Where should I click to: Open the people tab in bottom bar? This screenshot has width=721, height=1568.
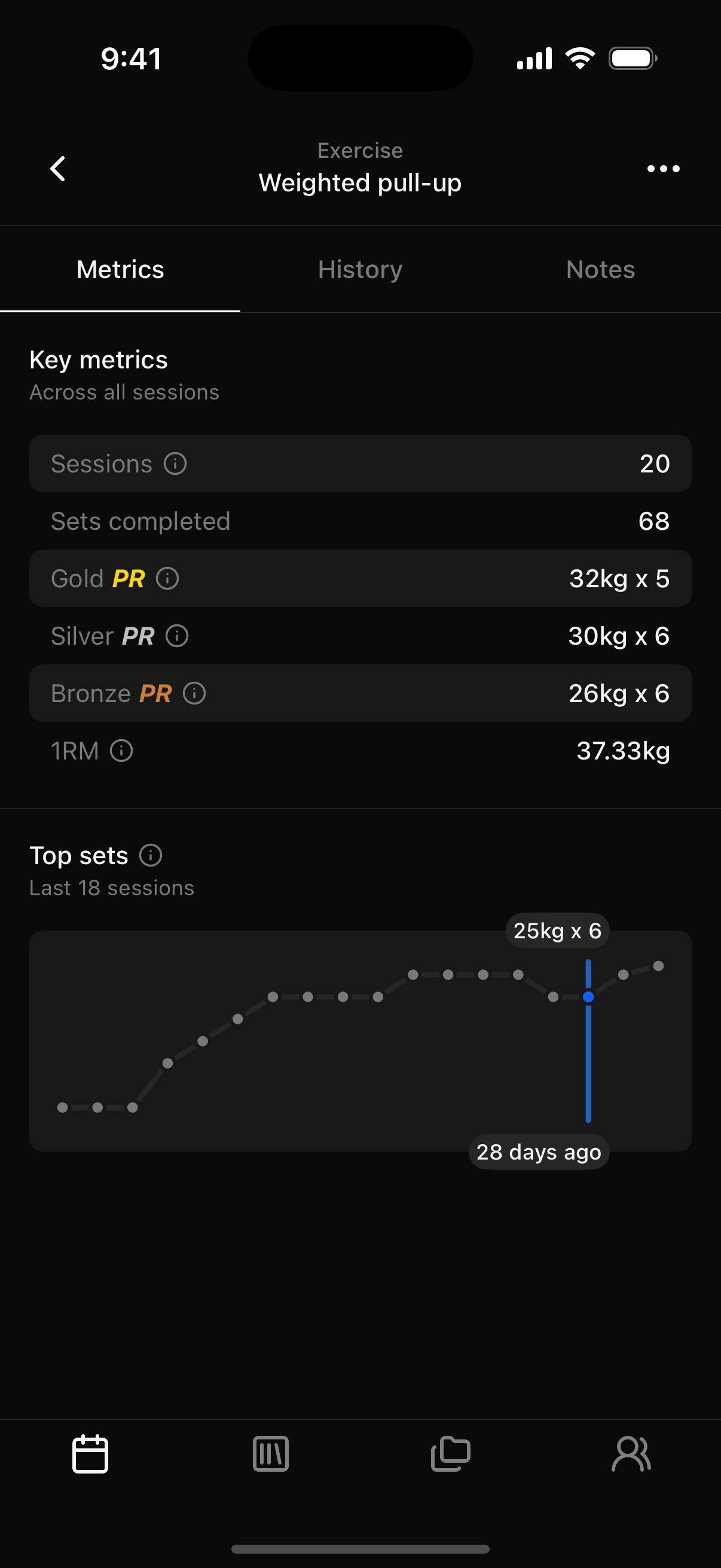tap(631, 1454)
